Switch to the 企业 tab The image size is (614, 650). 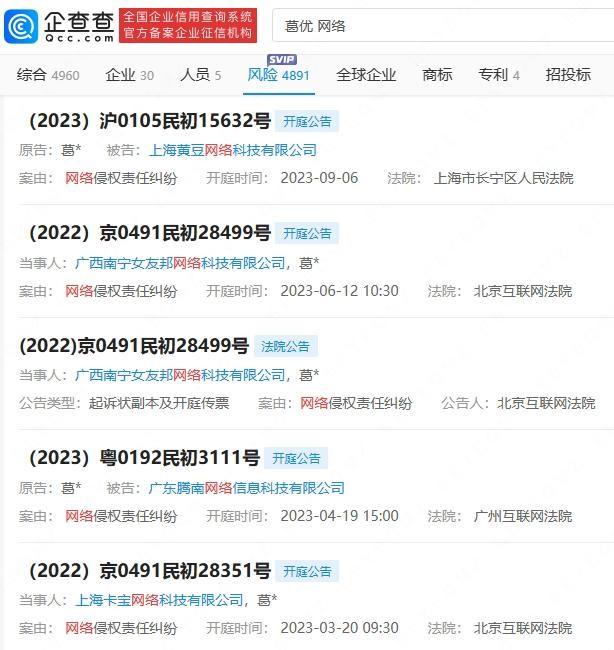(x=129, y=75)
